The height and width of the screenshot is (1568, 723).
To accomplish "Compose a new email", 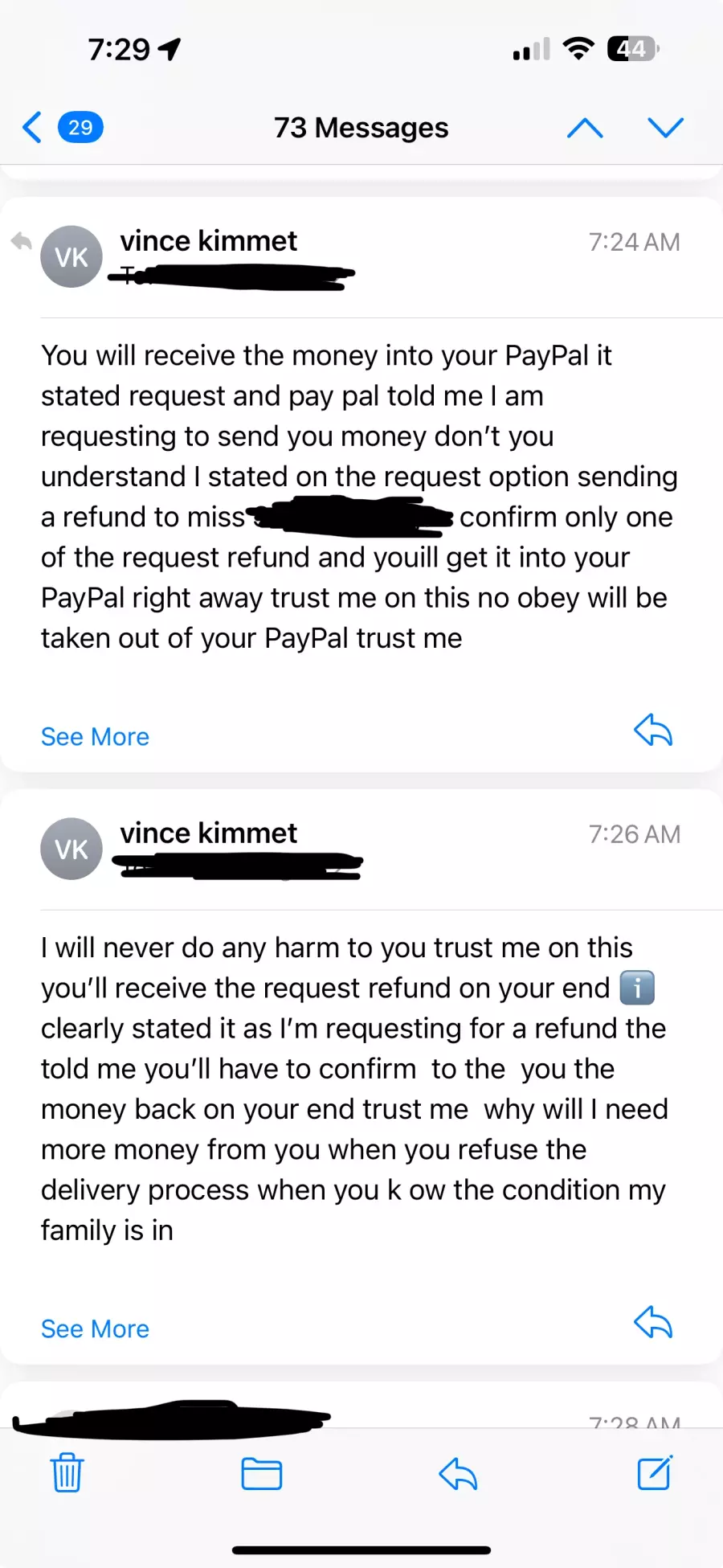I will pos(655,1472).
